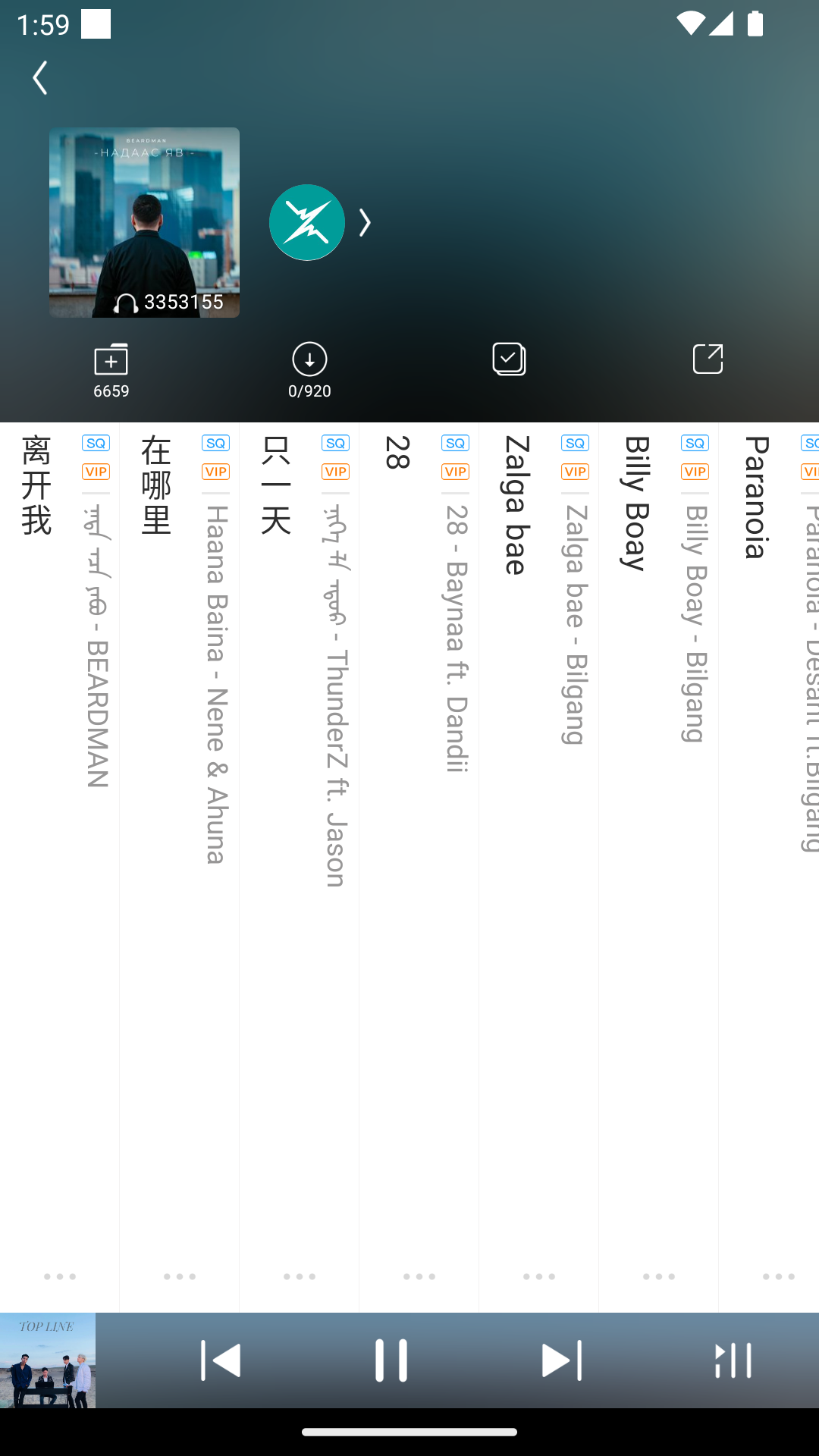Open the playlist cover image

144,222
